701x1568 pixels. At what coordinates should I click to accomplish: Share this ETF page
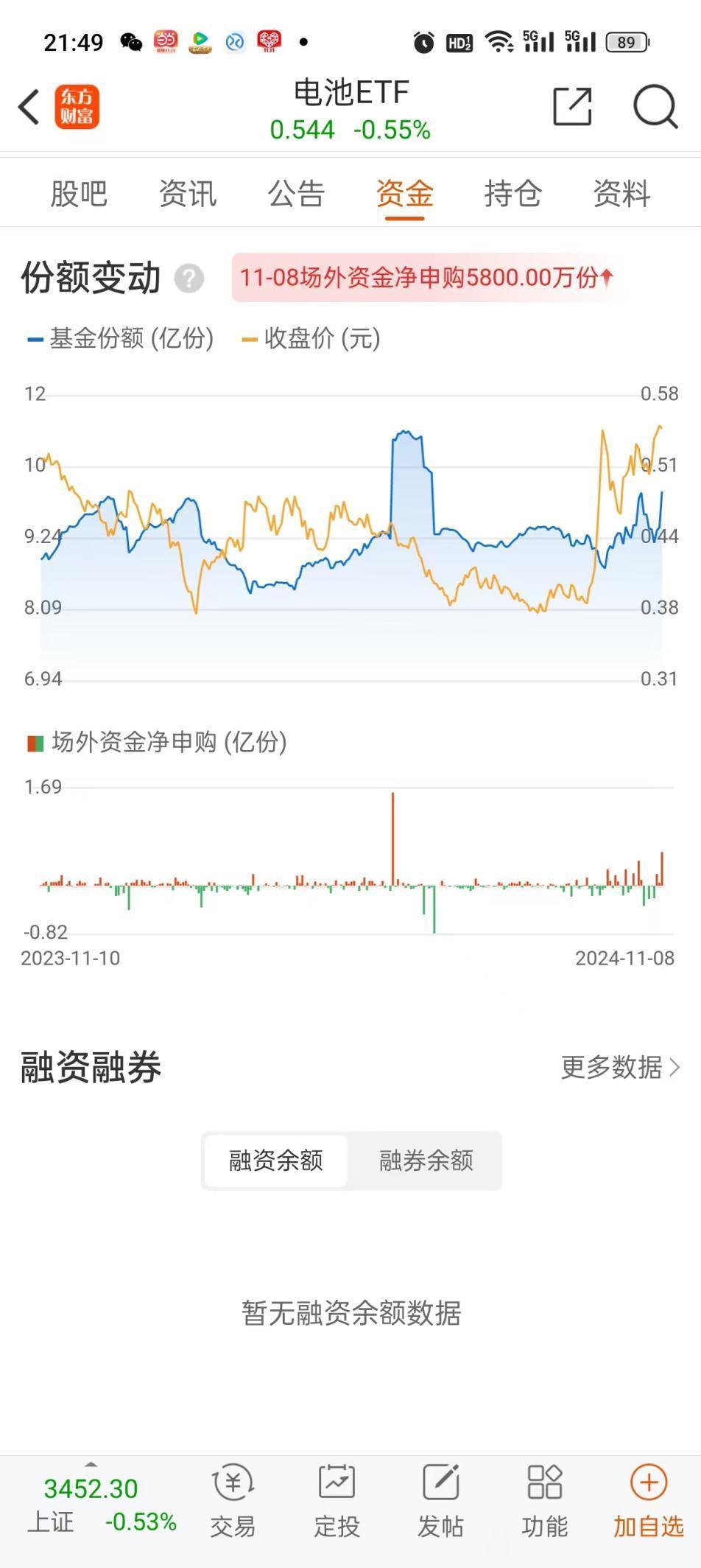(572, 108)
